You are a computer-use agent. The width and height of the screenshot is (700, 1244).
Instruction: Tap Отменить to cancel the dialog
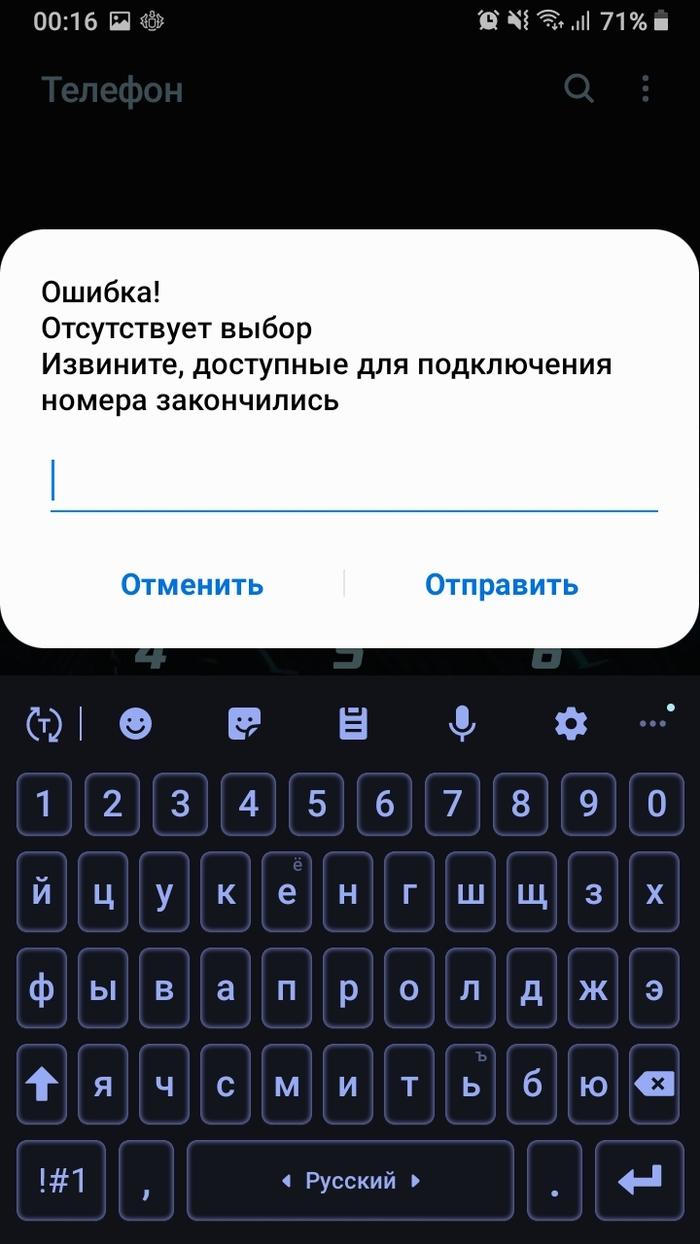click(192, 584)
